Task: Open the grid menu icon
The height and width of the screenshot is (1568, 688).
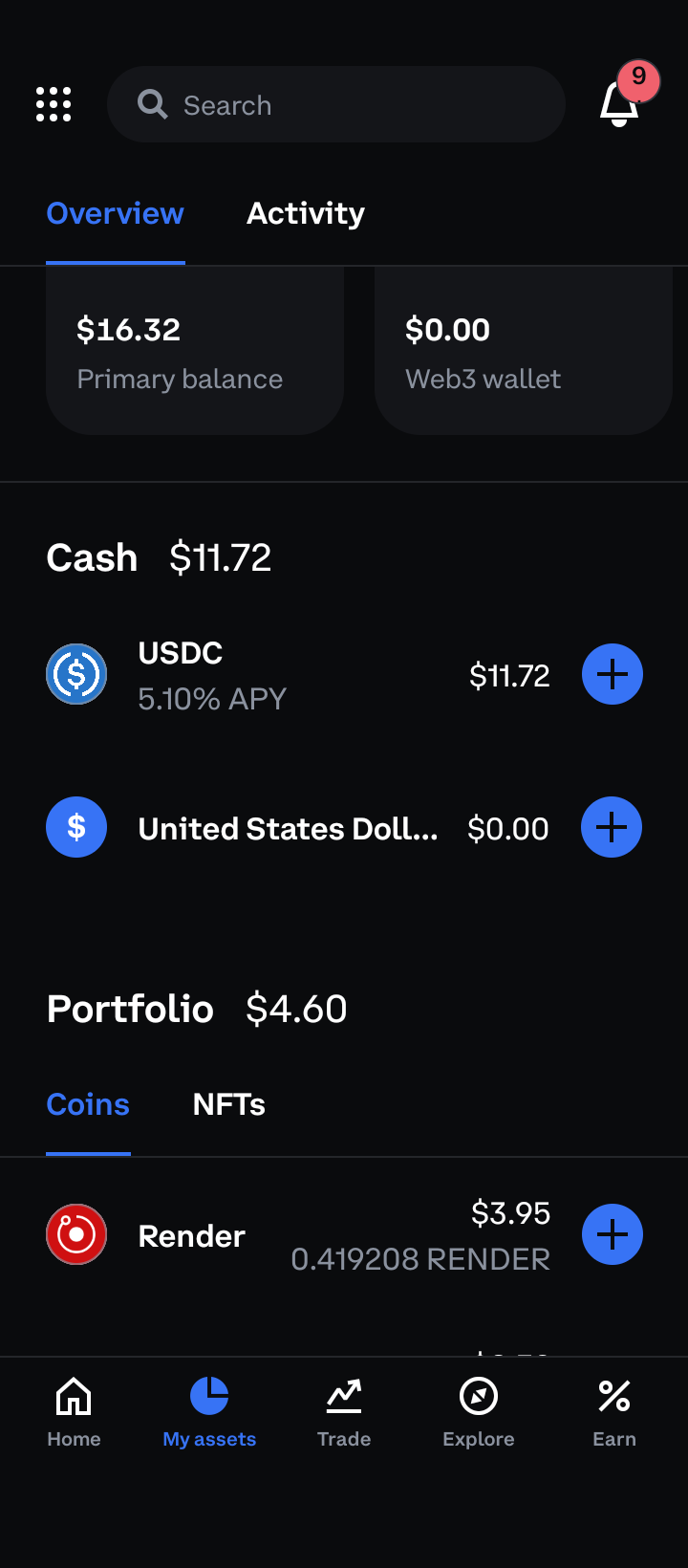Action: click(x=54, y=104)
